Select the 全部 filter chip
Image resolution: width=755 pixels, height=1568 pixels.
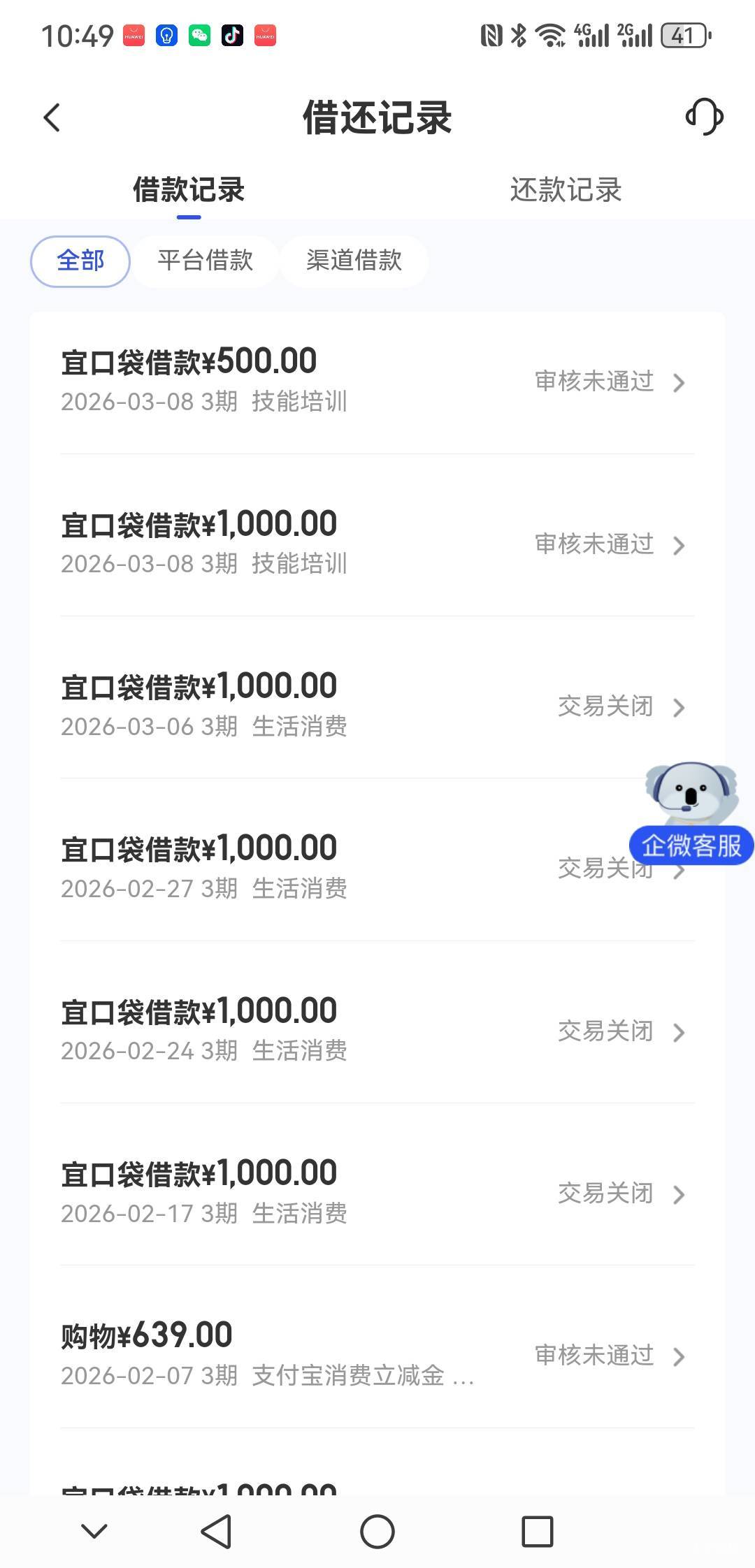coord(80,261)
